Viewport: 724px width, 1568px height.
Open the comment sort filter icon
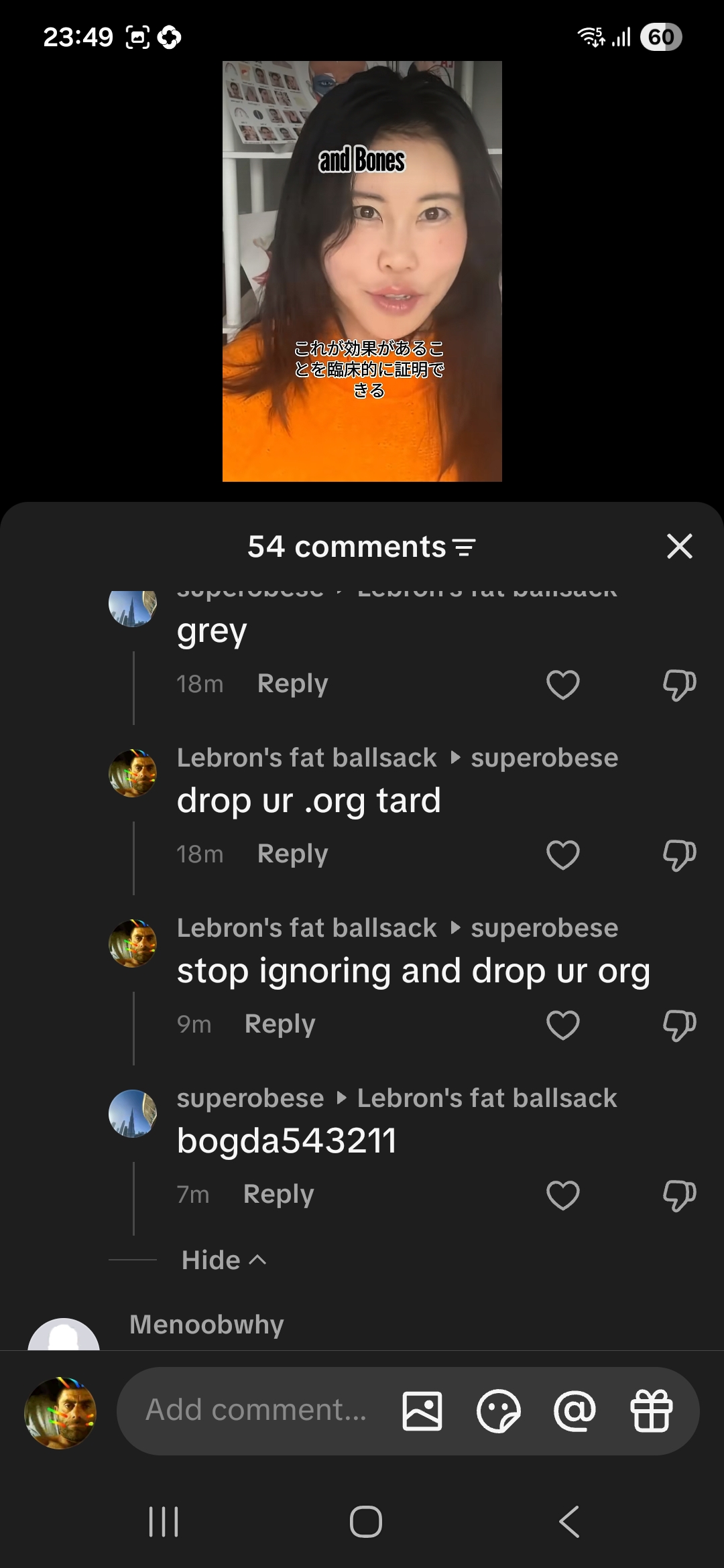465,547
